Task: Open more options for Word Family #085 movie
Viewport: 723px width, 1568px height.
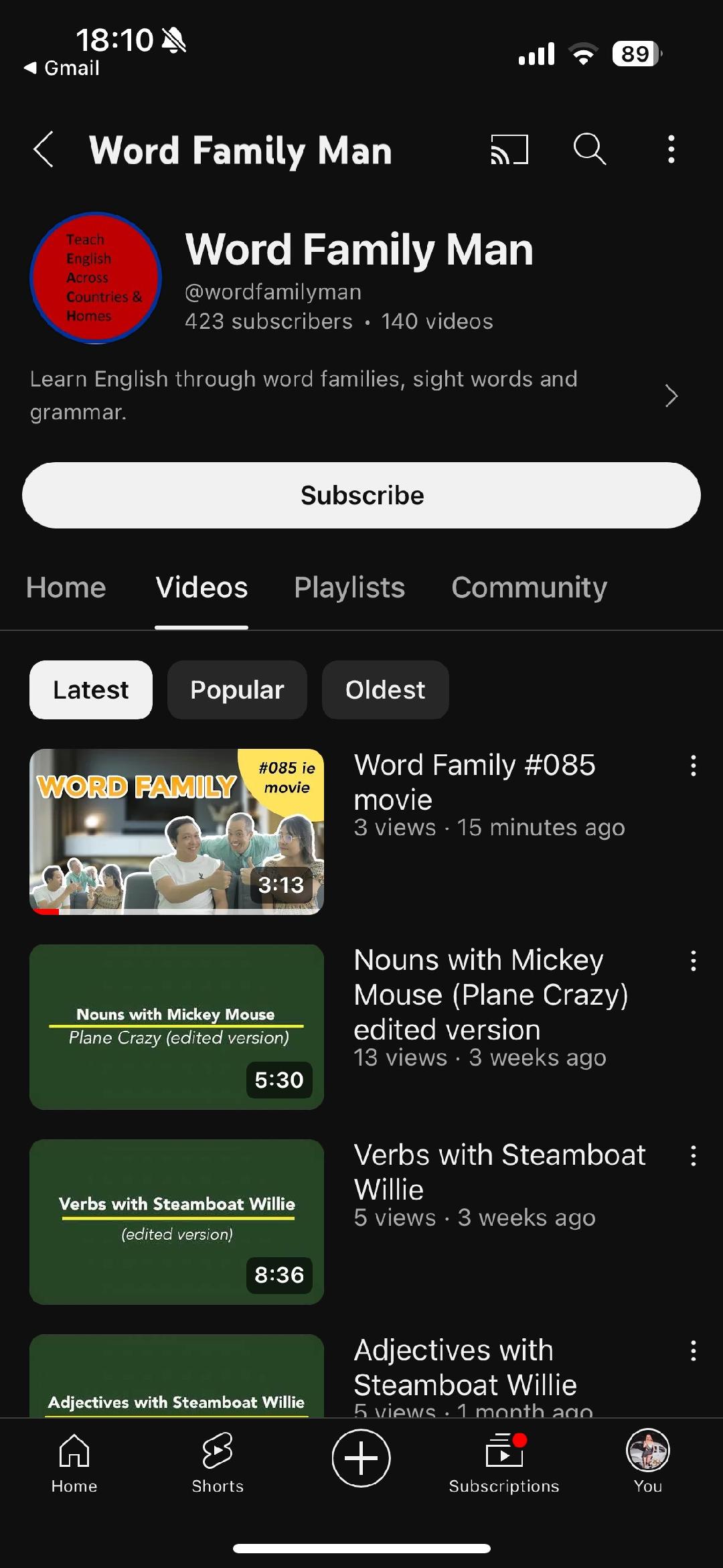Action: (x=694, y=766)
